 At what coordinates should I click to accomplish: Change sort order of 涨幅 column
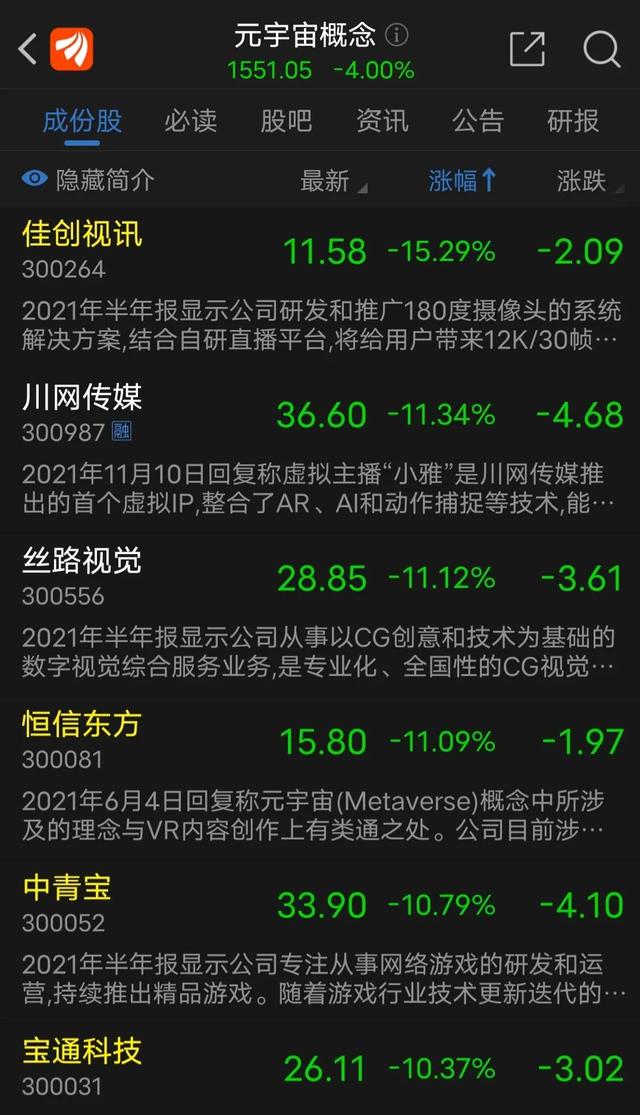click(462, 180)
